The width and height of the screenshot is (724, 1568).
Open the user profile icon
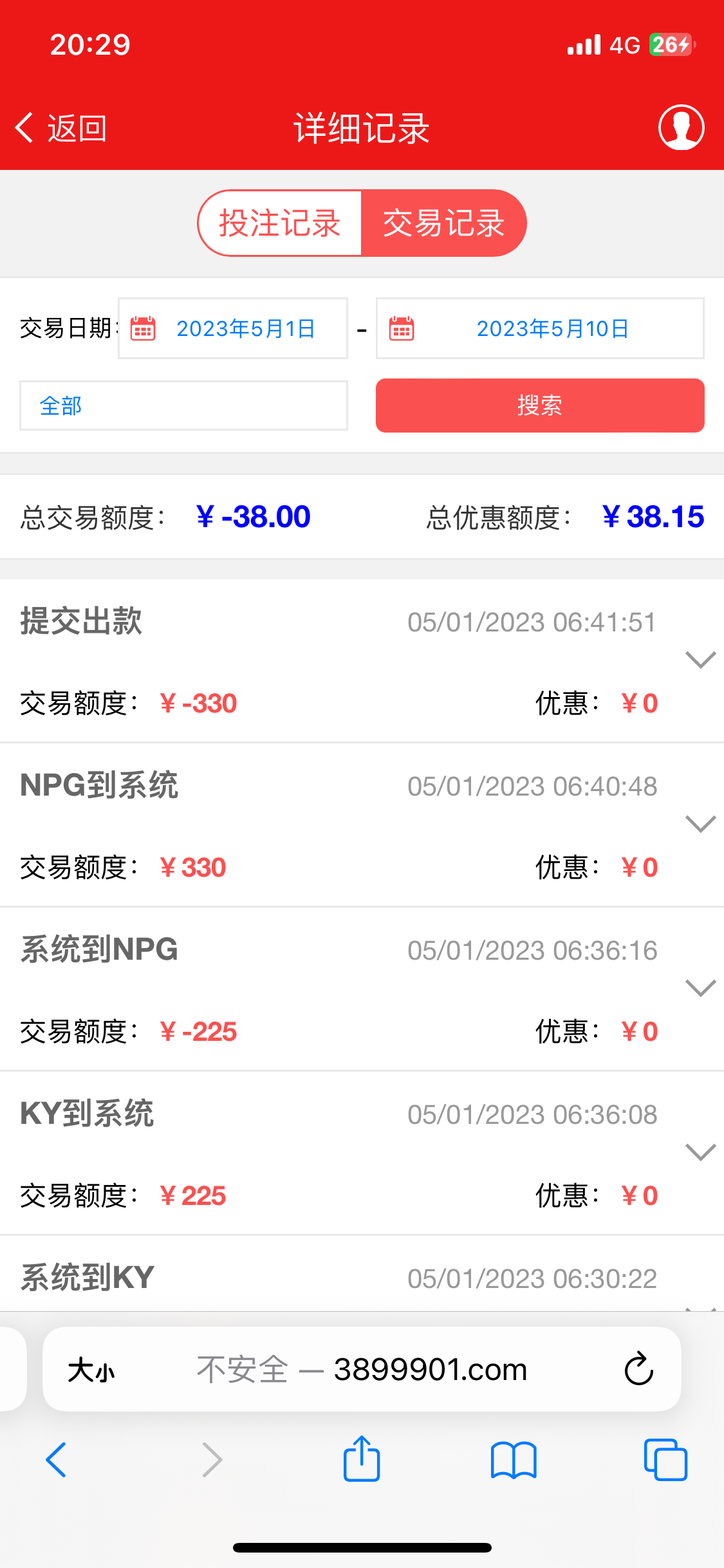tap(680, 126)
